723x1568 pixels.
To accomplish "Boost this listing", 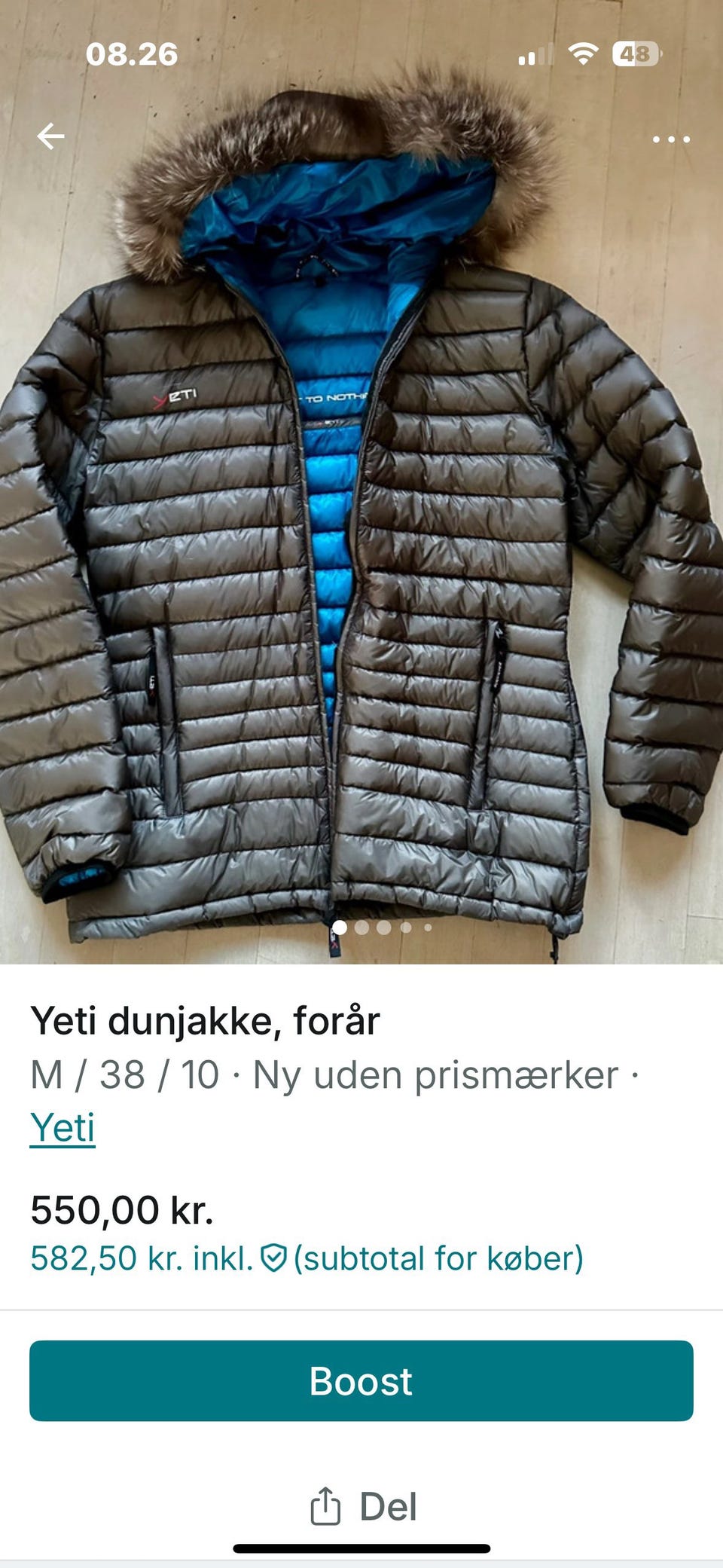I will [361, 1380].
